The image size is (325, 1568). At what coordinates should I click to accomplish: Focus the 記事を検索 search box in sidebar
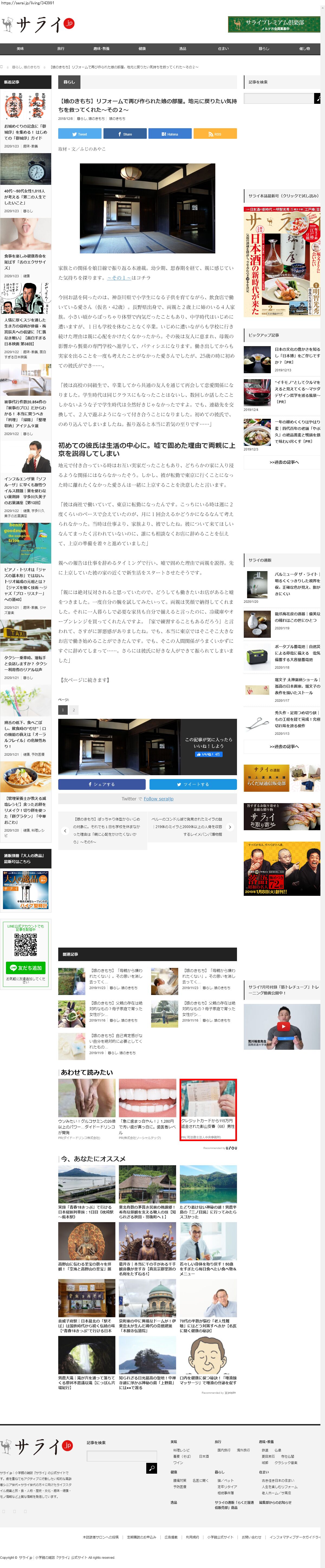click(x=279, y=99)
